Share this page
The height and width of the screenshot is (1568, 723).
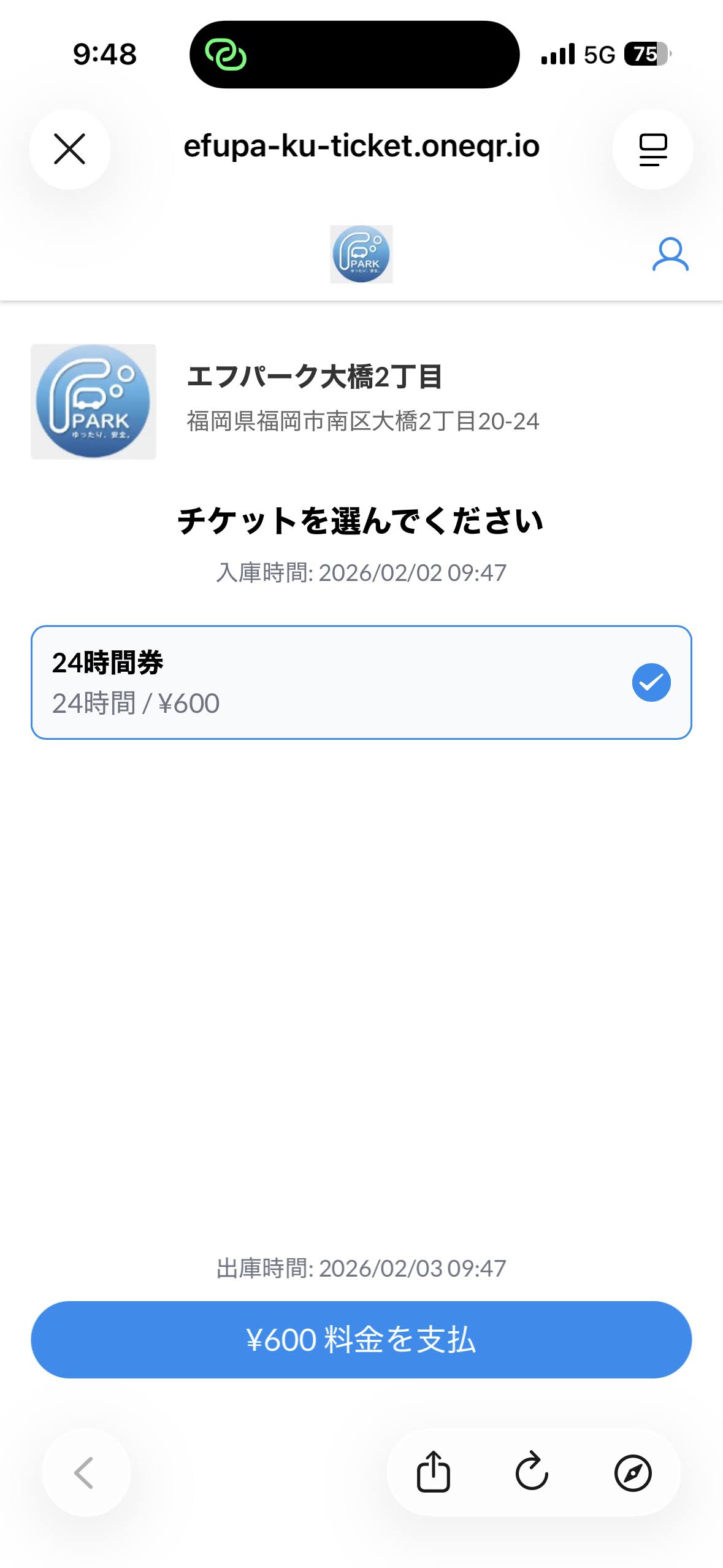434,1472
